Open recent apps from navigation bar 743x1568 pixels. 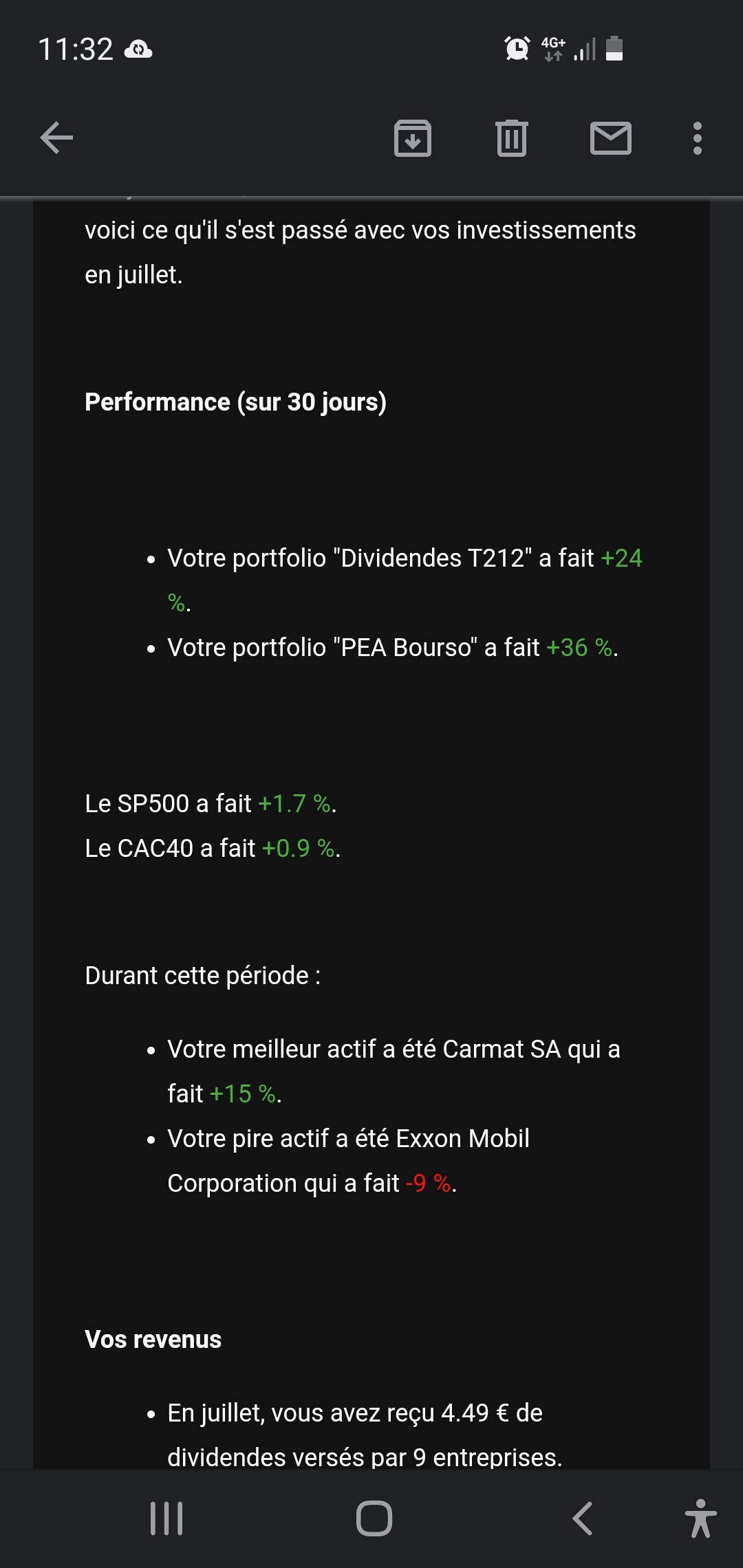pos(166,1518)
